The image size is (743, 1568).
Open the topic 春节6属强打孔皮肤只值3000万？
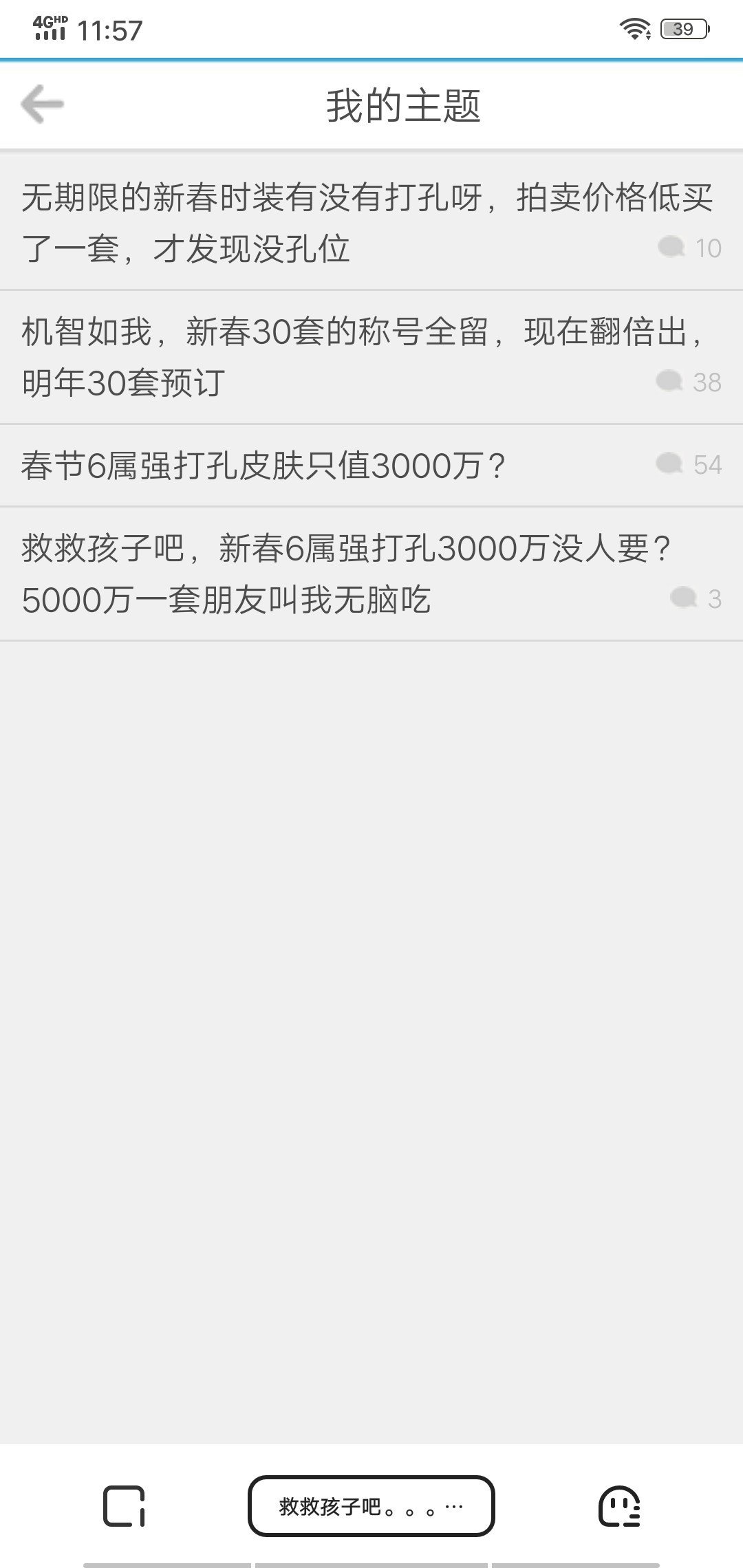(x=371, y=466)
